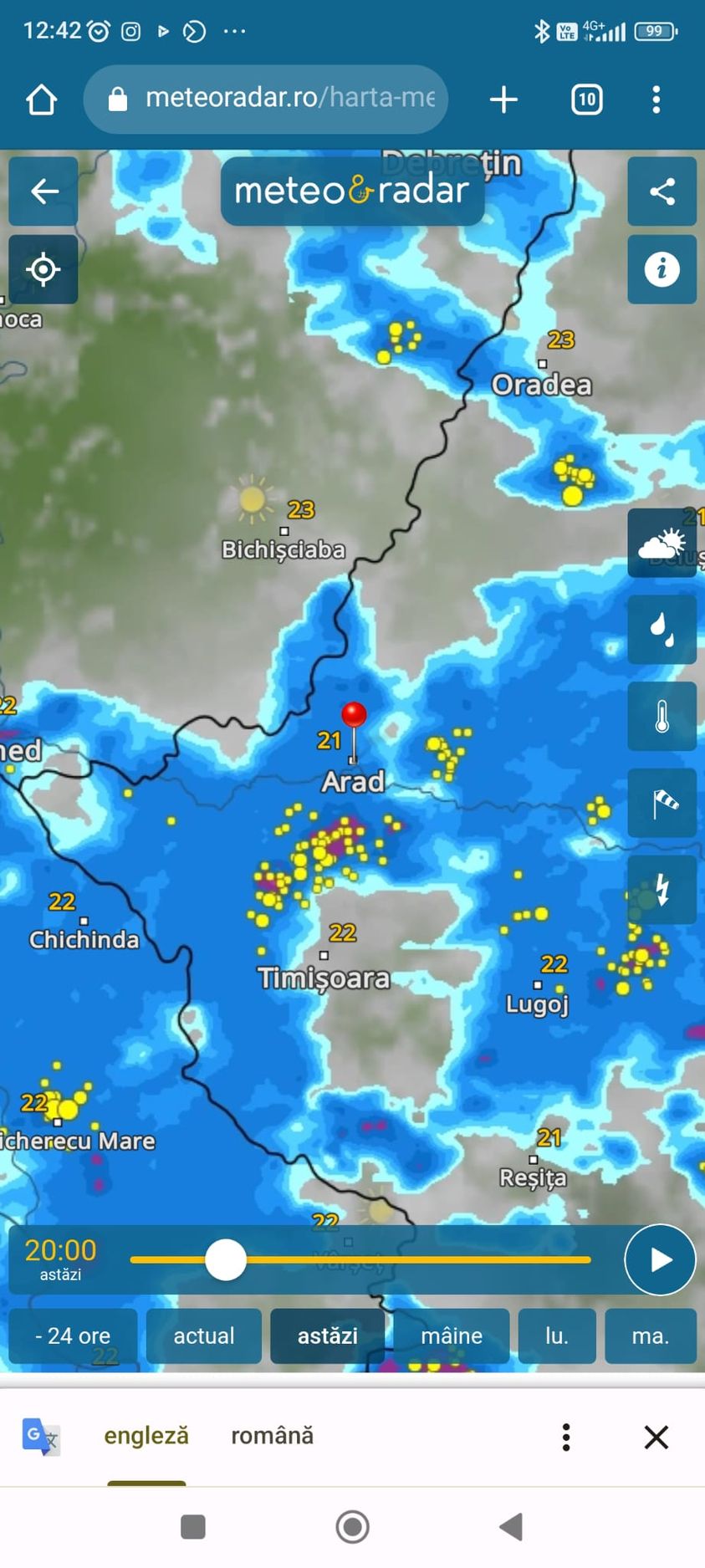The height and width of the screenshot is (1568, 705).
Task: Show the temperature thermometer layer
Action: click(662, 717)
